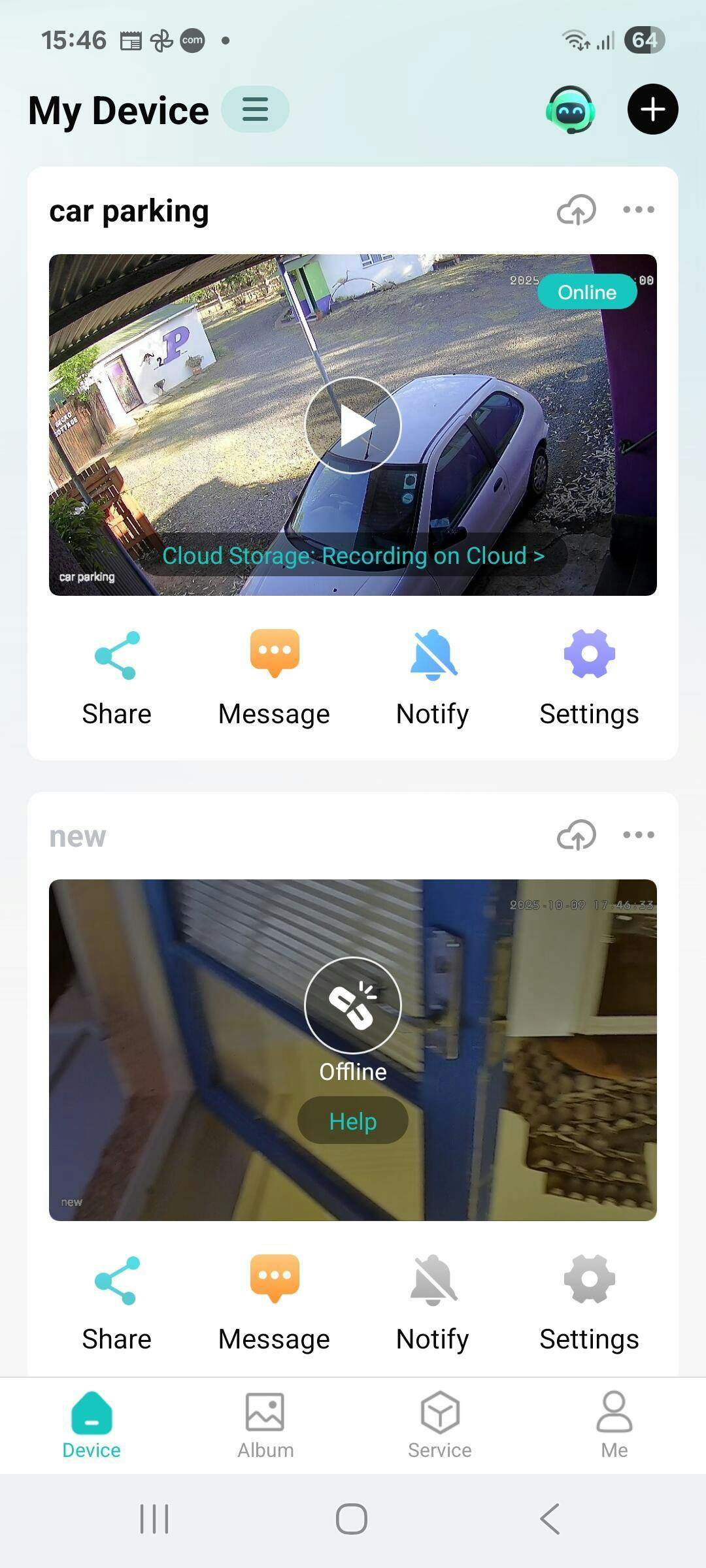The height and width of the screenshot is (1568, 706).
Task: Open cloud upload icon for new camera
Action: tap(576, 835)
